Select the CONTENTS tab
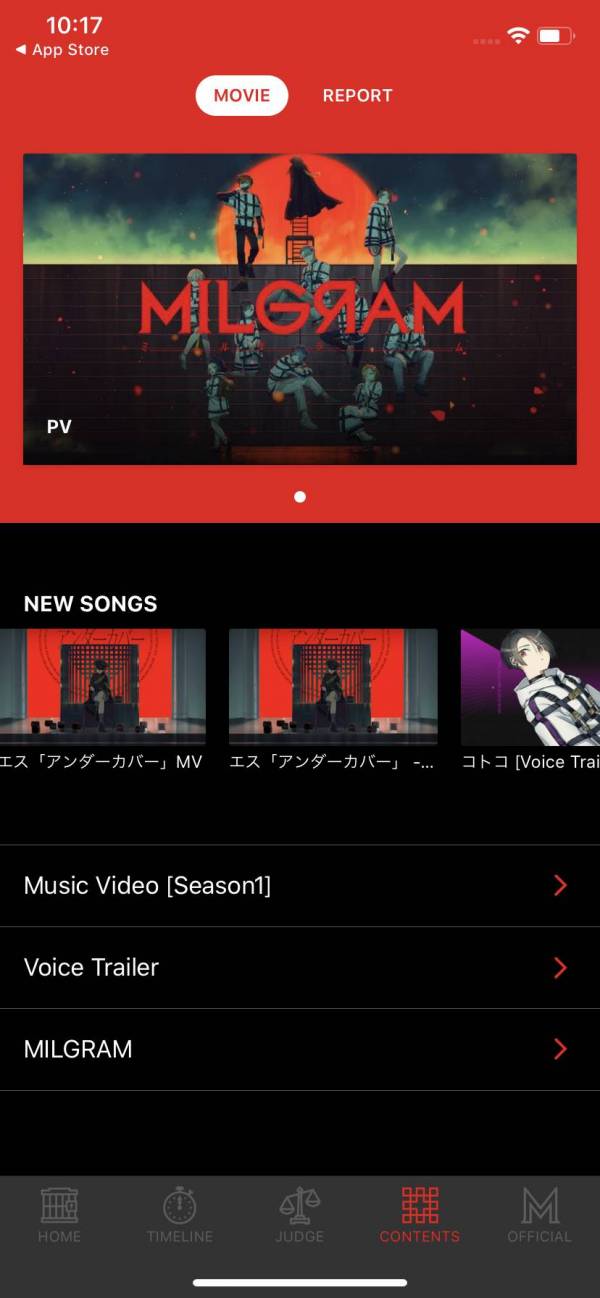The width and height of the screenshot is (600, 1298). (x=420, y=1215)
